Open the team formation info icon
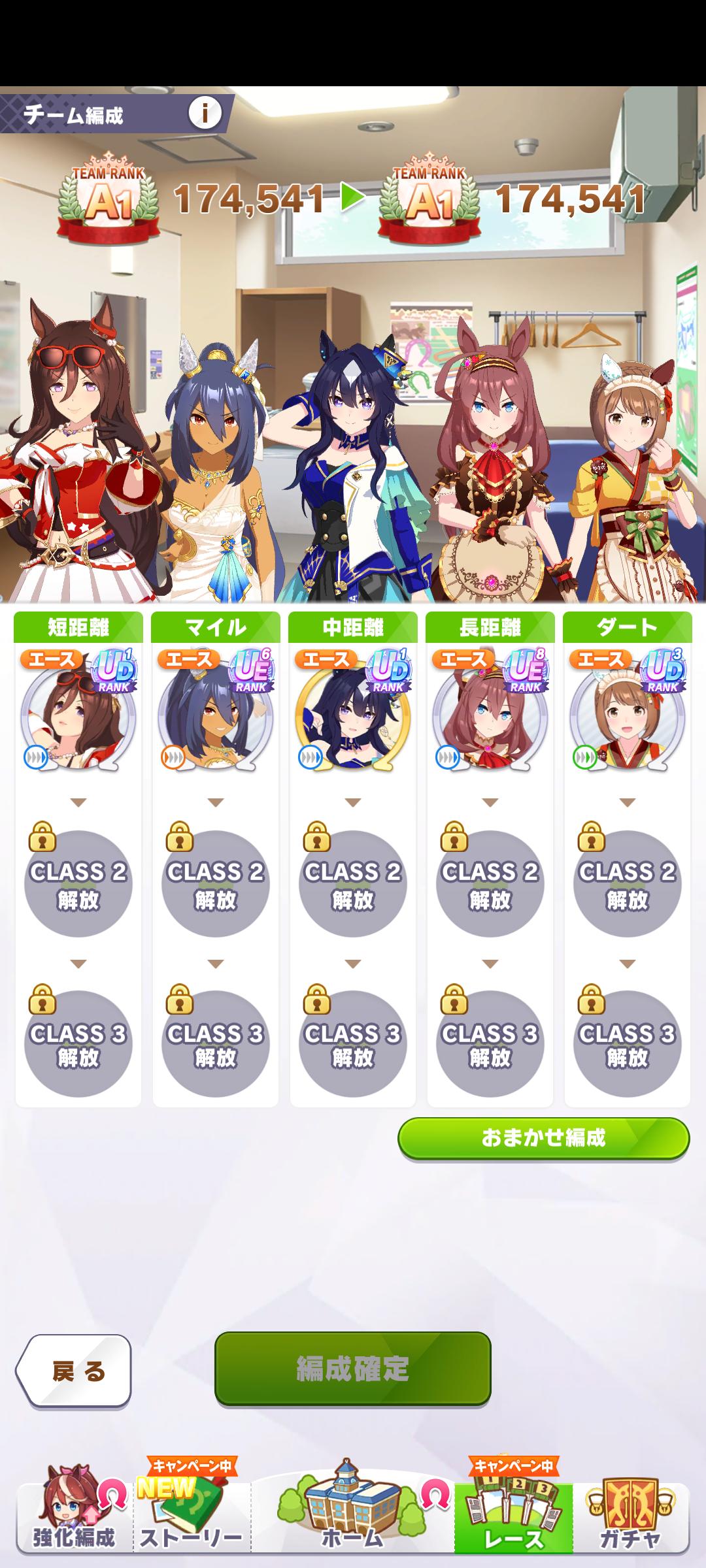Image resolution: width=706 pixels, height=1568 pixels. click(x=205, y=114)
